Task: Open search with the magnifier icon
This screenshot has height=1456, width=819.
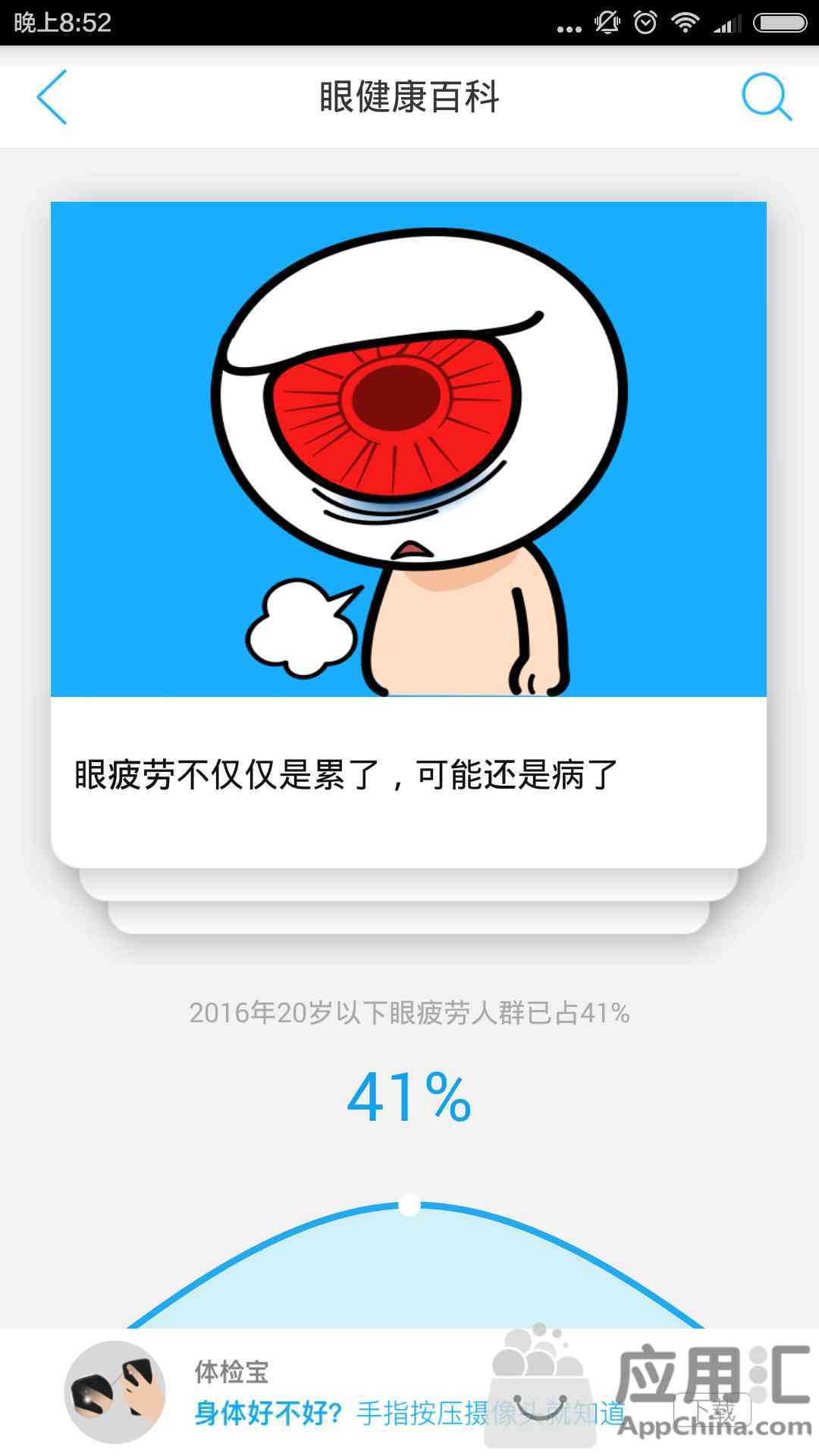Action: [x=766, y=97]
